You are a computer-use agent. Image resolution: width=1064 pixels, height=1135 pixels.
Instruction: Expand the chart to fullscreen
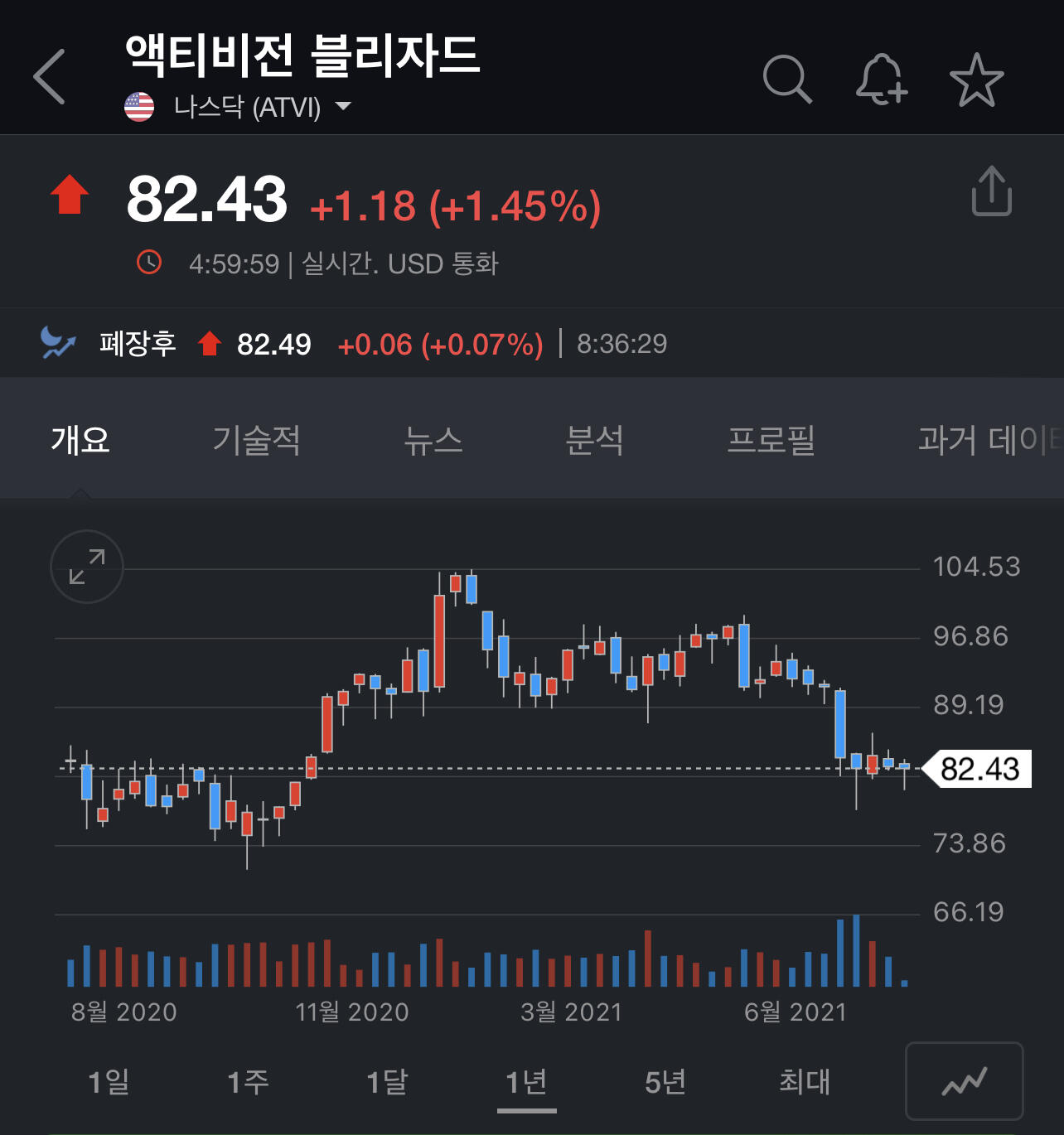click(x=87, y=567)
